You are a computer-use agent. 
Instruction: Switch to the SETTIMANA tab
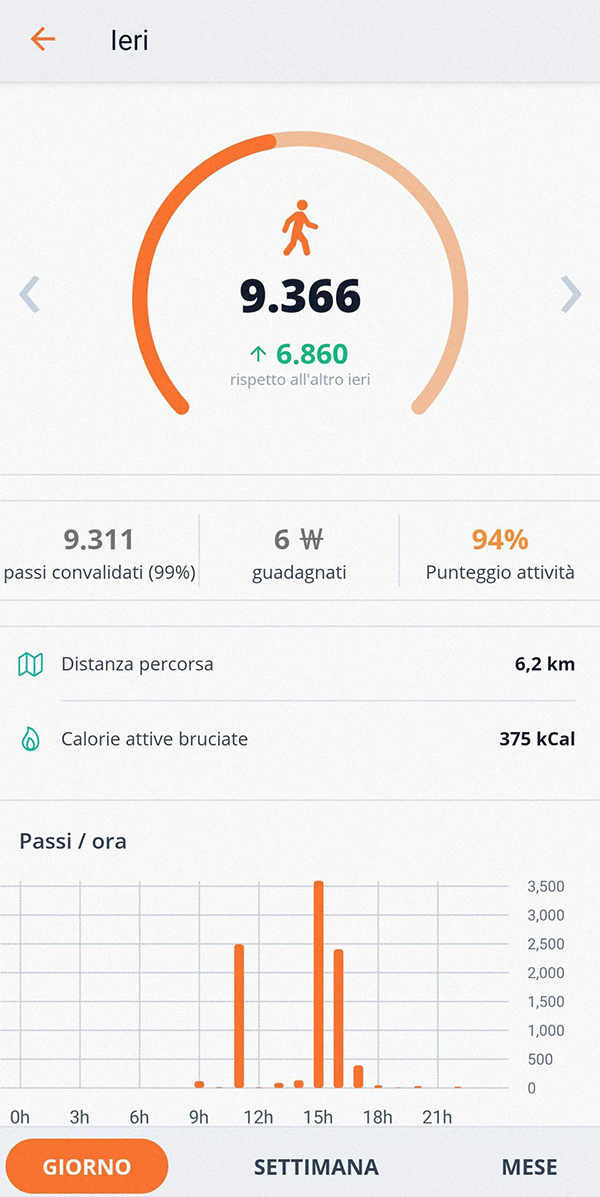[x=316, y=1166]
